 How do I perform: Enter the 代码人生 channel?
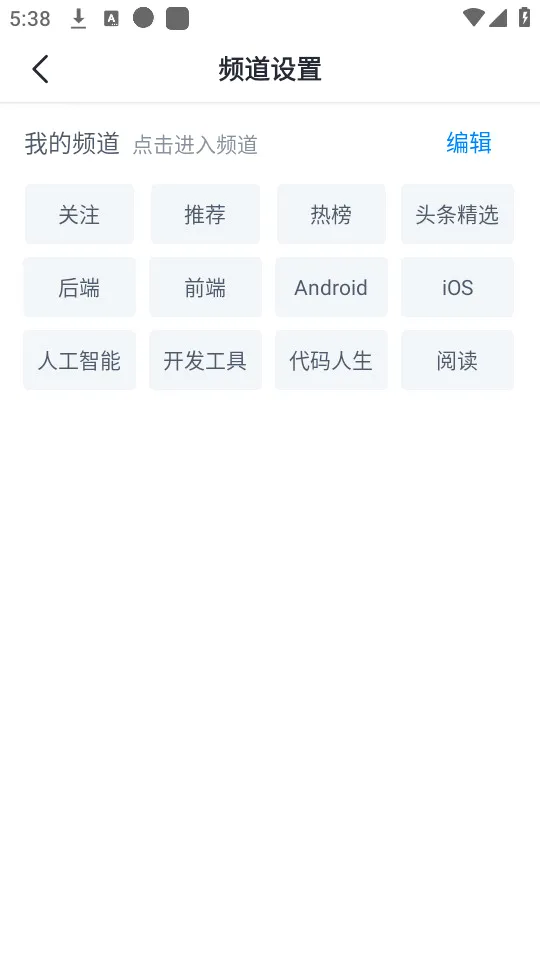[331, 360]
